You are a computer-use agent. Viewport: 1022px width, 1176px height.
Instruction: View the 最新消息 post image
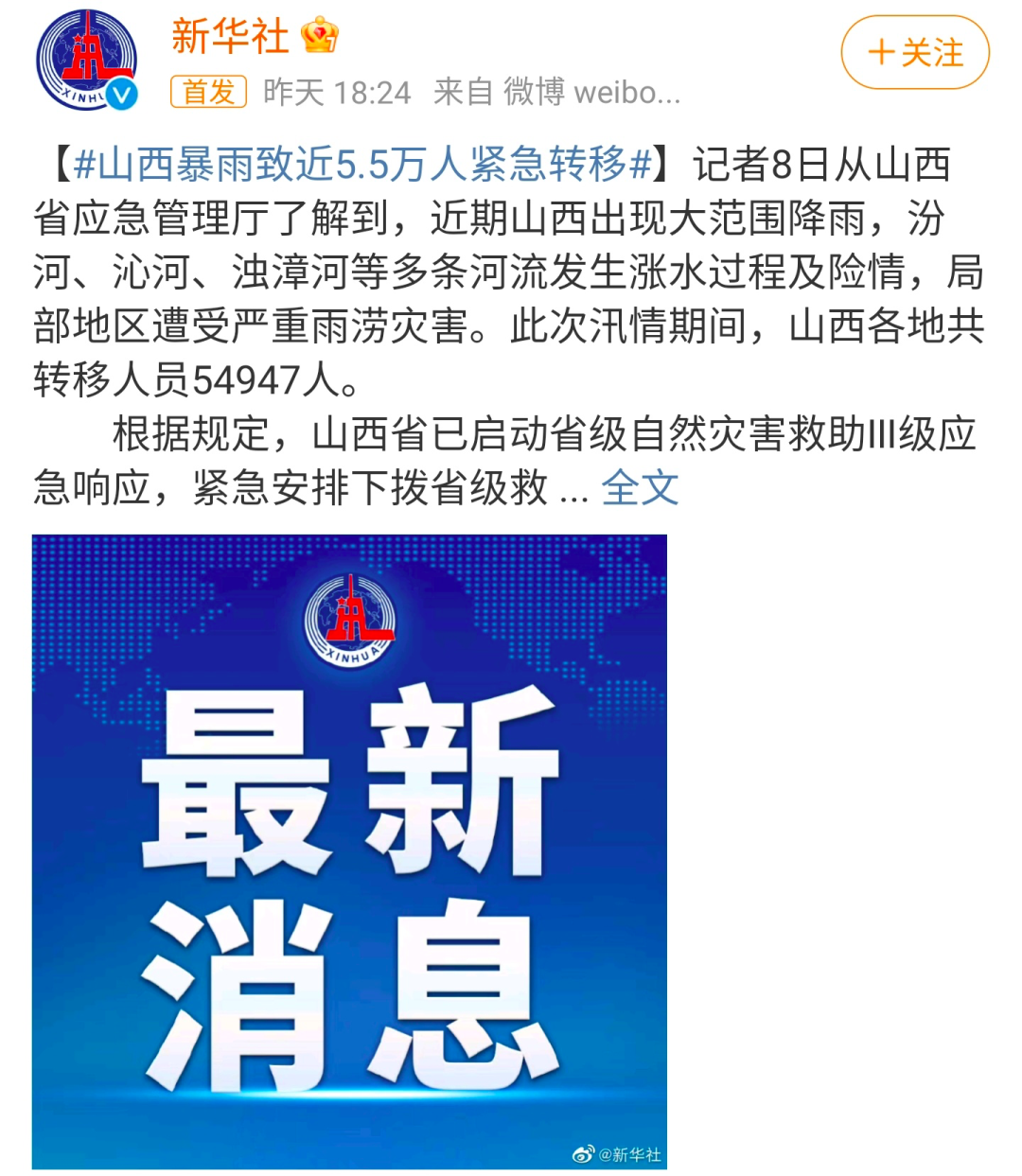click(349, 851)
